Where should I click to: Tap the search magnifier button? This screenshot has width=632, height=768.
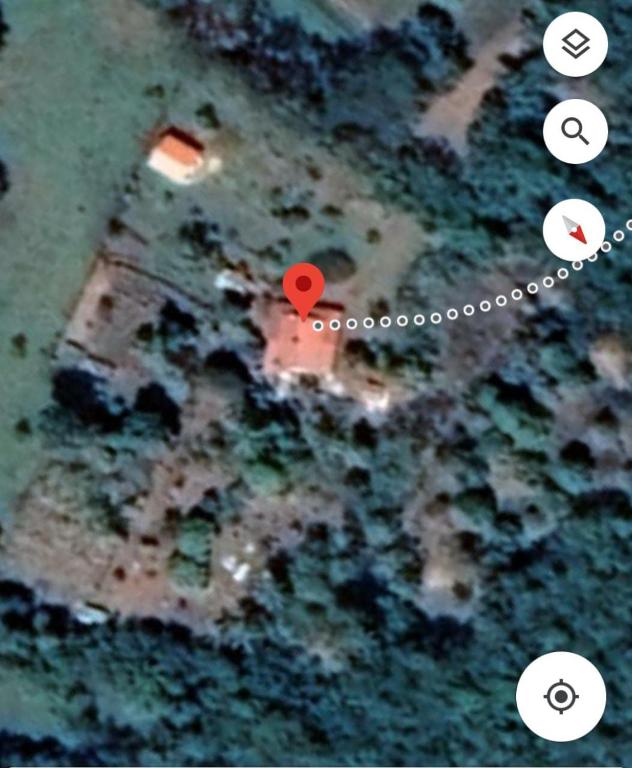575,131
